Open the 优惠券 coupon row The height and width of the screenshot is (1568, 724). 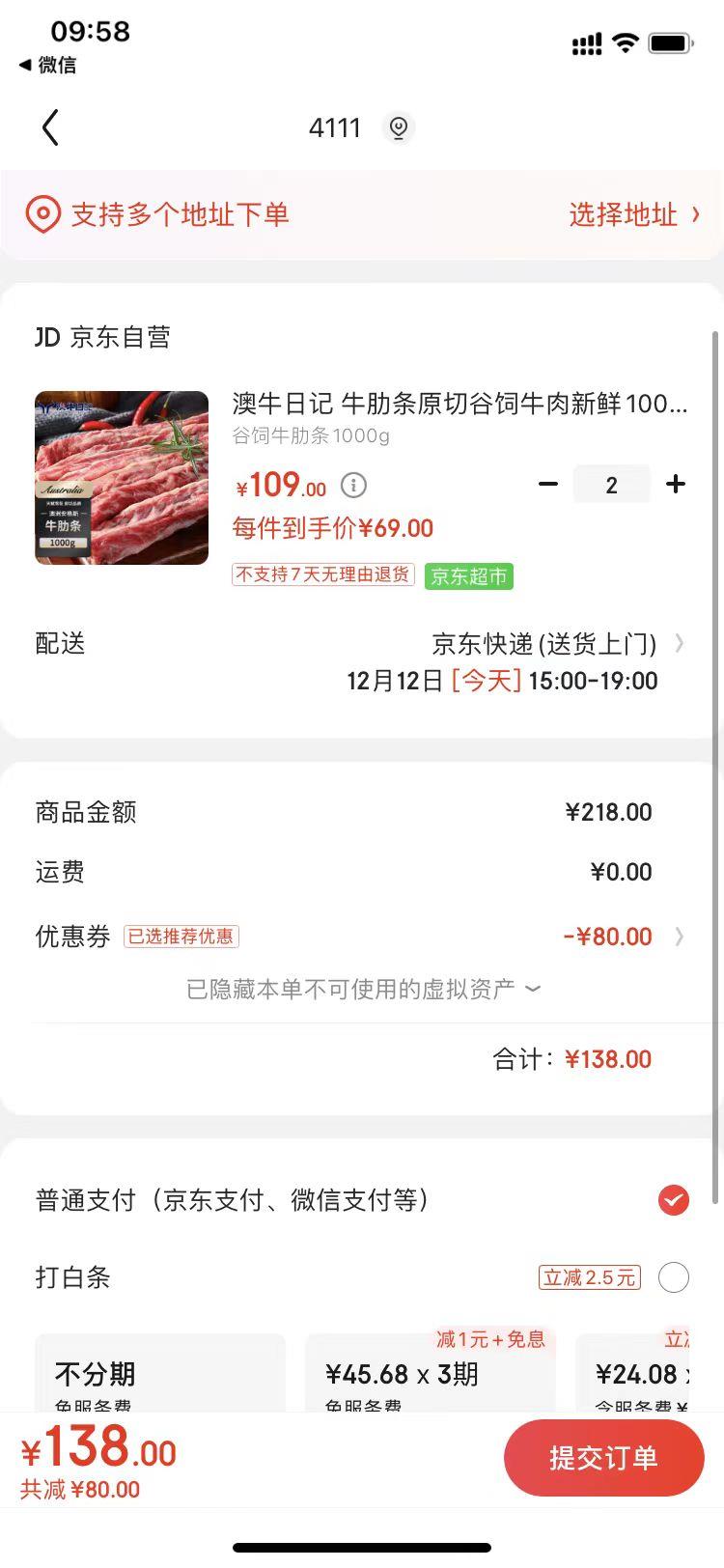(x=362, y=937)
